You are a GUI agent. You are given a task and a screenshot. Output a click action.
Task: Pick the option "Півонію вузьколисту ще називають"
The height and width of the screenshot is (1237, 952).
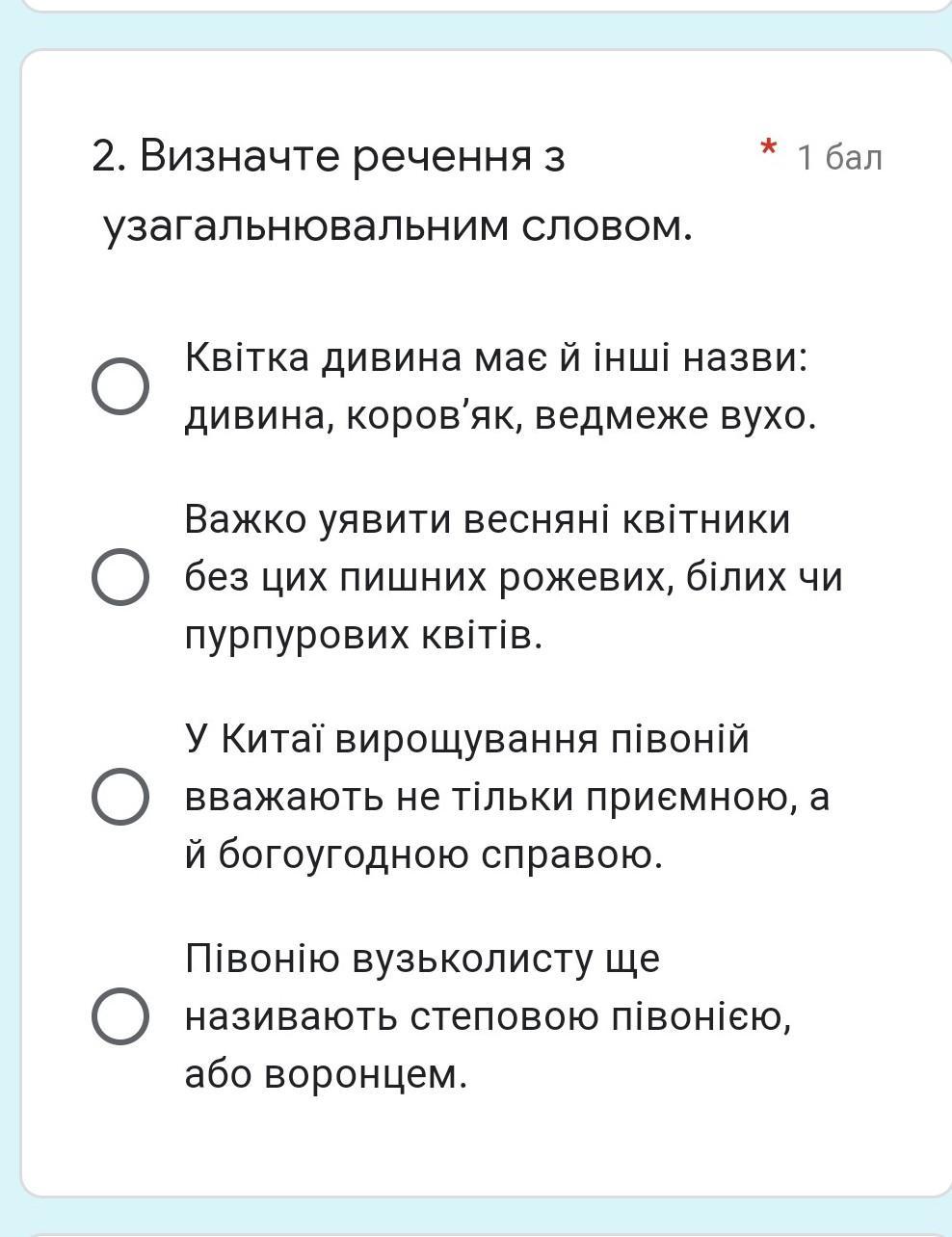click(120, 1016)
